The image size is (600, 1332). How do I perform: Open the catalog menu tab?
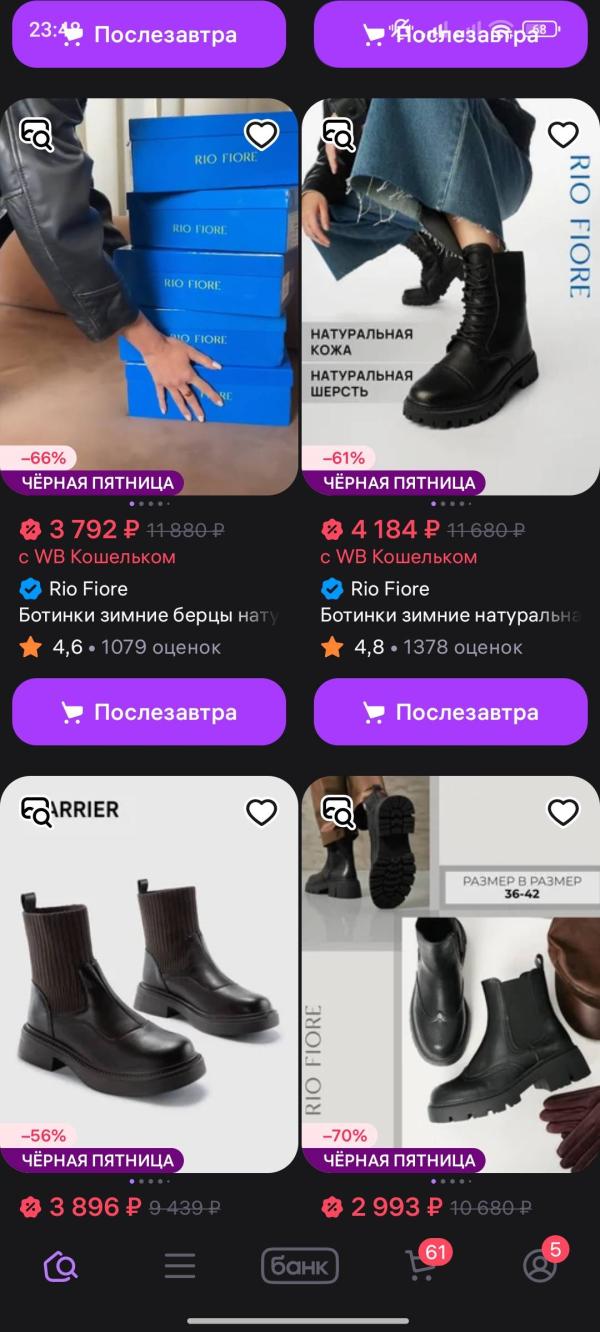(x=180, y=1267)
